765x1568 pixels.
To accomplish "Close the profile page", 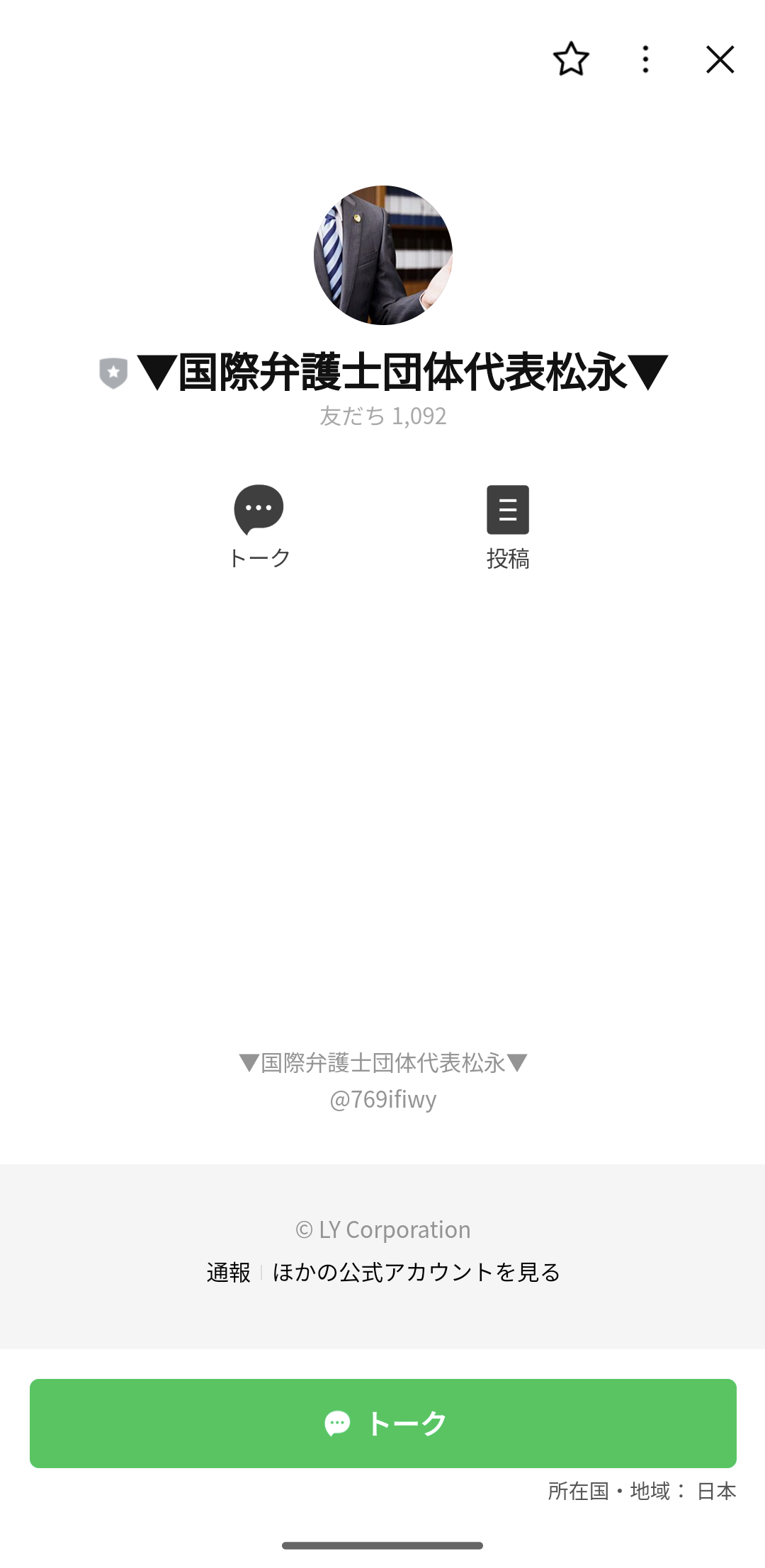I will 720,59.
